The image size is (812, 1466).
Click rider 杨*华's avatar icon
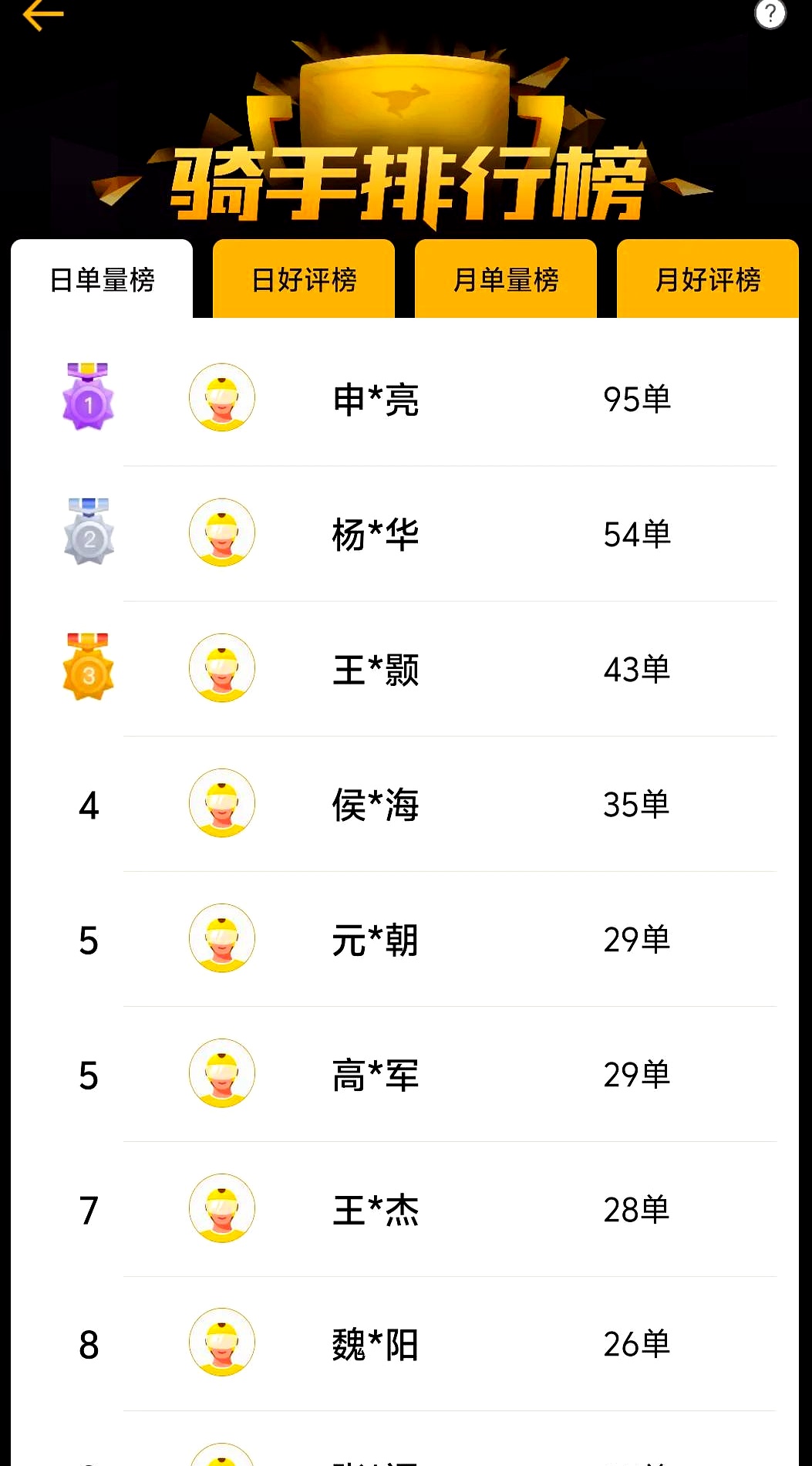(x=221, y=532)
